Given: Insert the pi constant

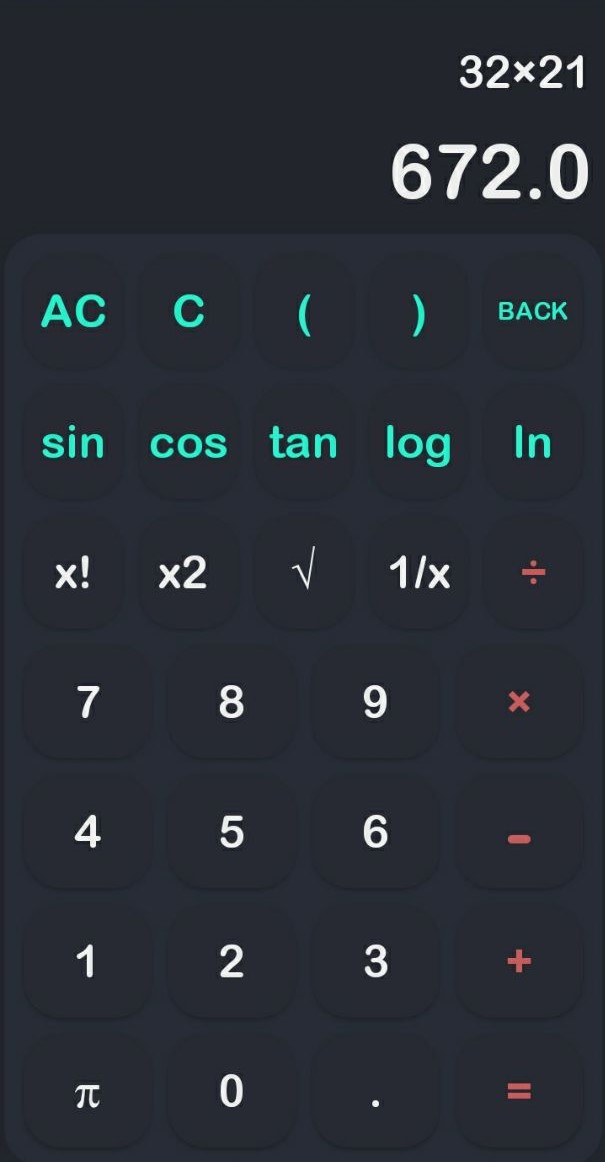Looking at the screenshot, I should pos(88,1092).
